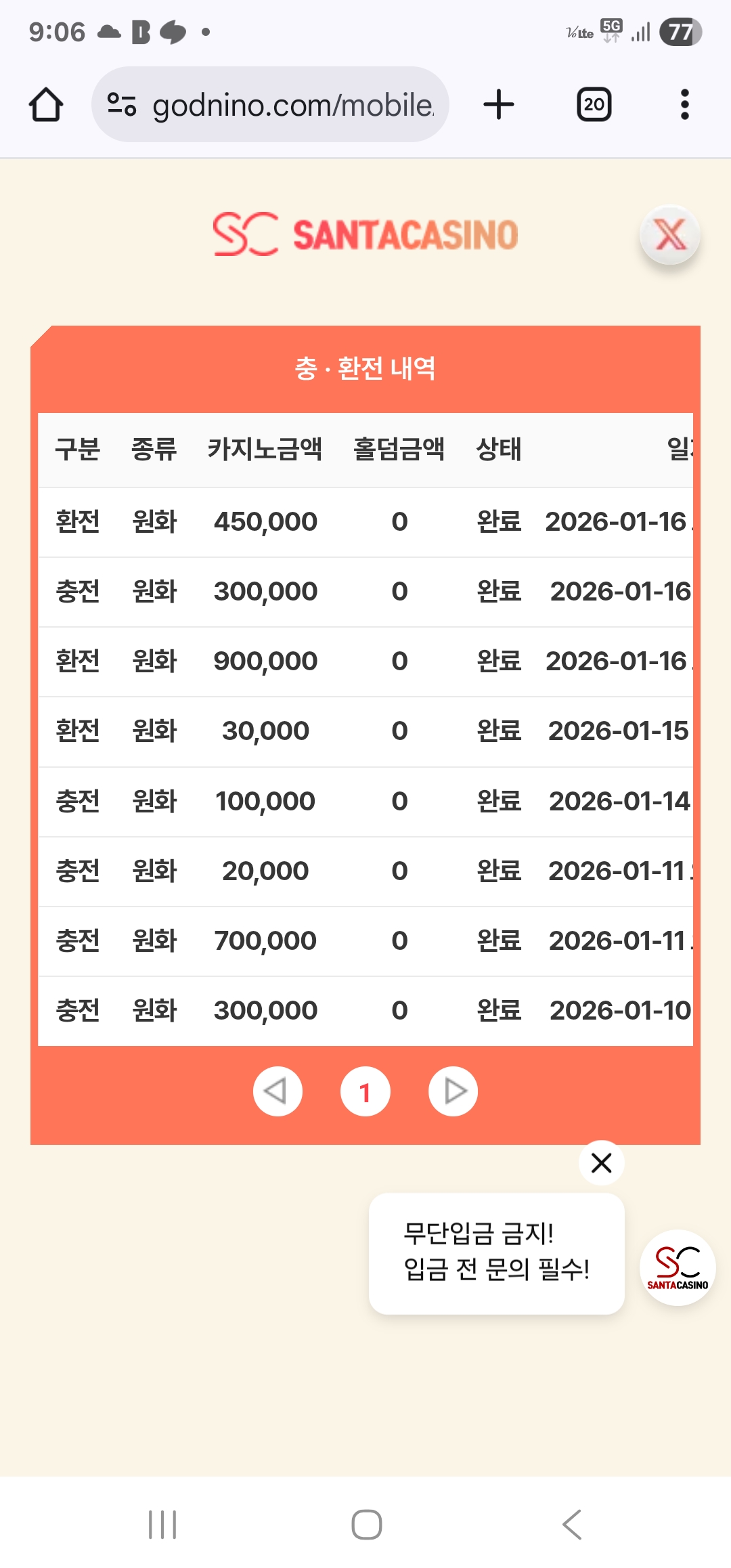This screenshot has width=731, height=1568.
Task: Open the browser overflow menu
Action: [684, 105]
